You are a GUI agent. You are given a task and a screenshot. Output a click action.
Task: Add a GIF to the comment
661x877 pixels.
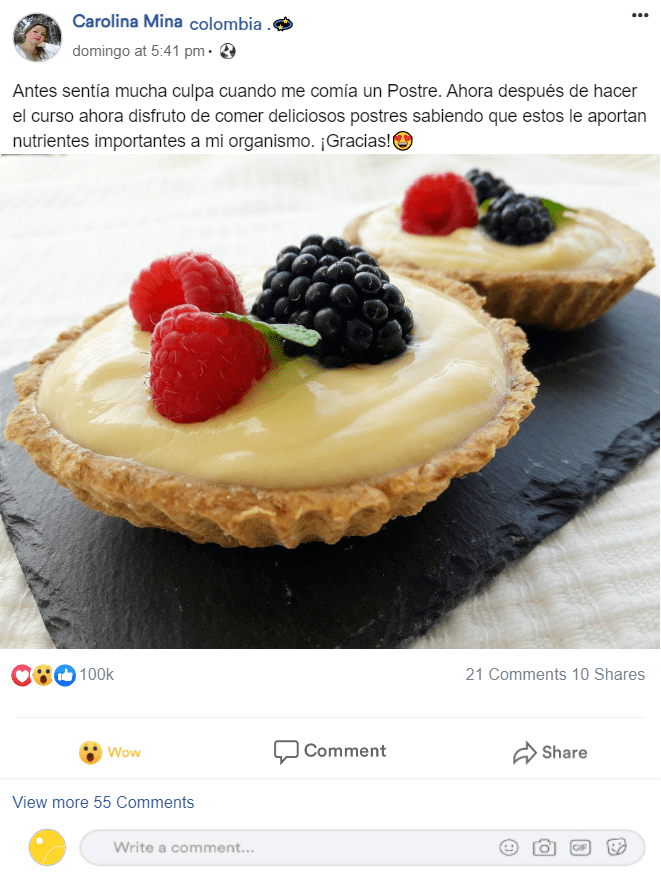pyautogui.click(x=580, y=847)
